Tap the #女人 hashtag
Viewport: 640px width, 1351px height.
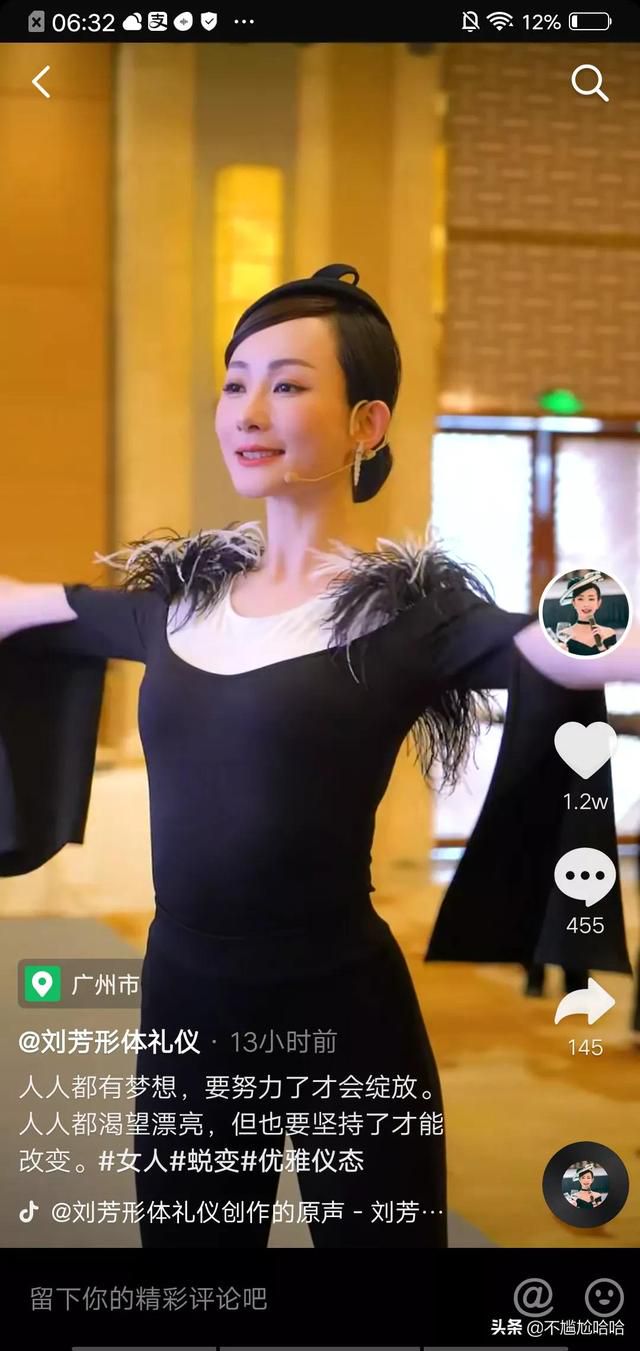point(133,1161)
